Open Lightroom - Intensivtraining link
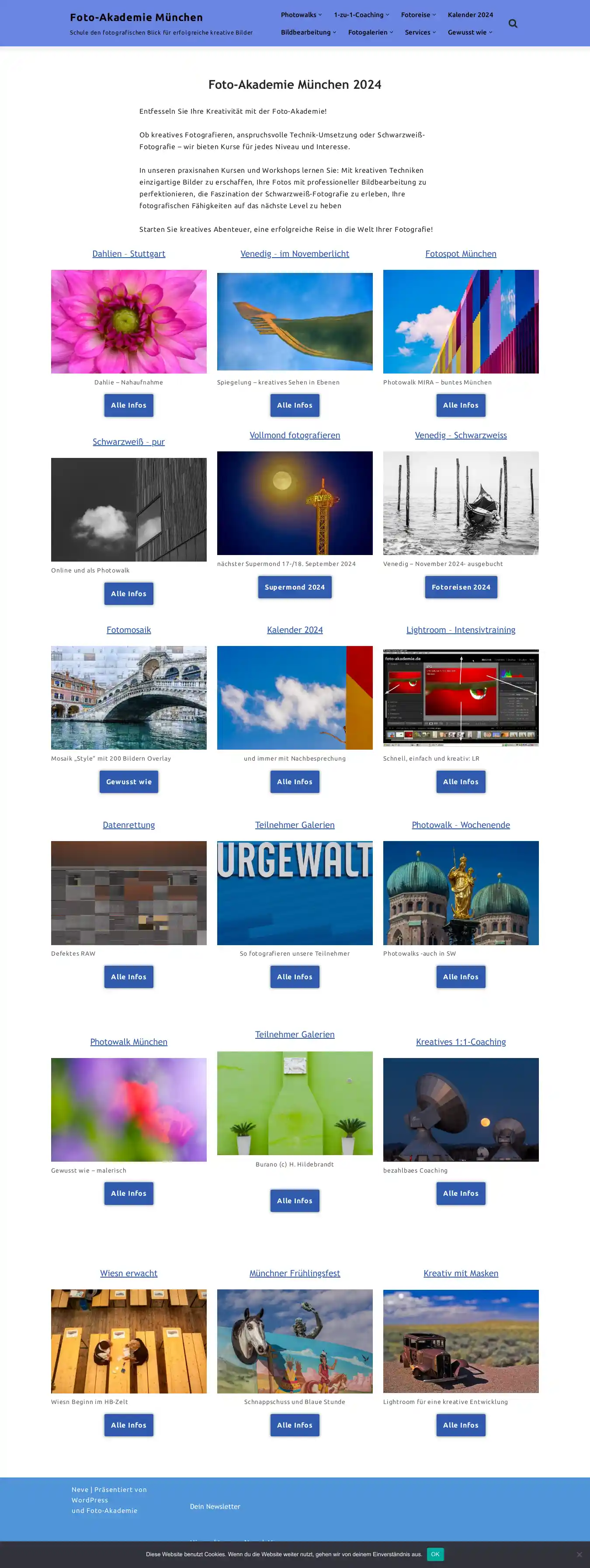The width and height of the screenshot is (590, 1568). pyautogui.click(x=461, y=630)
